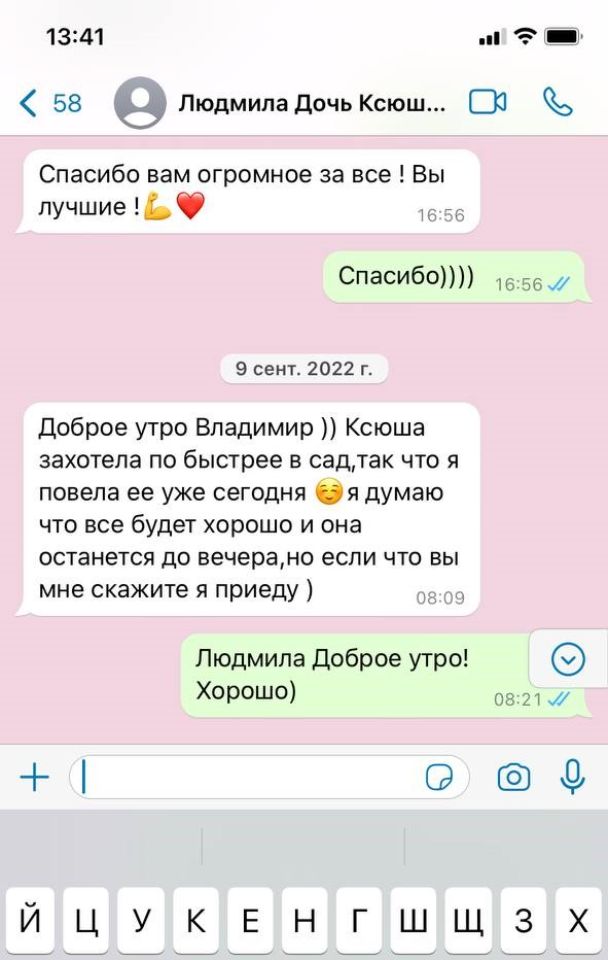Go back to the chat list
The image size is (608, 960).
pyautogui.click(x=48, y=103)
